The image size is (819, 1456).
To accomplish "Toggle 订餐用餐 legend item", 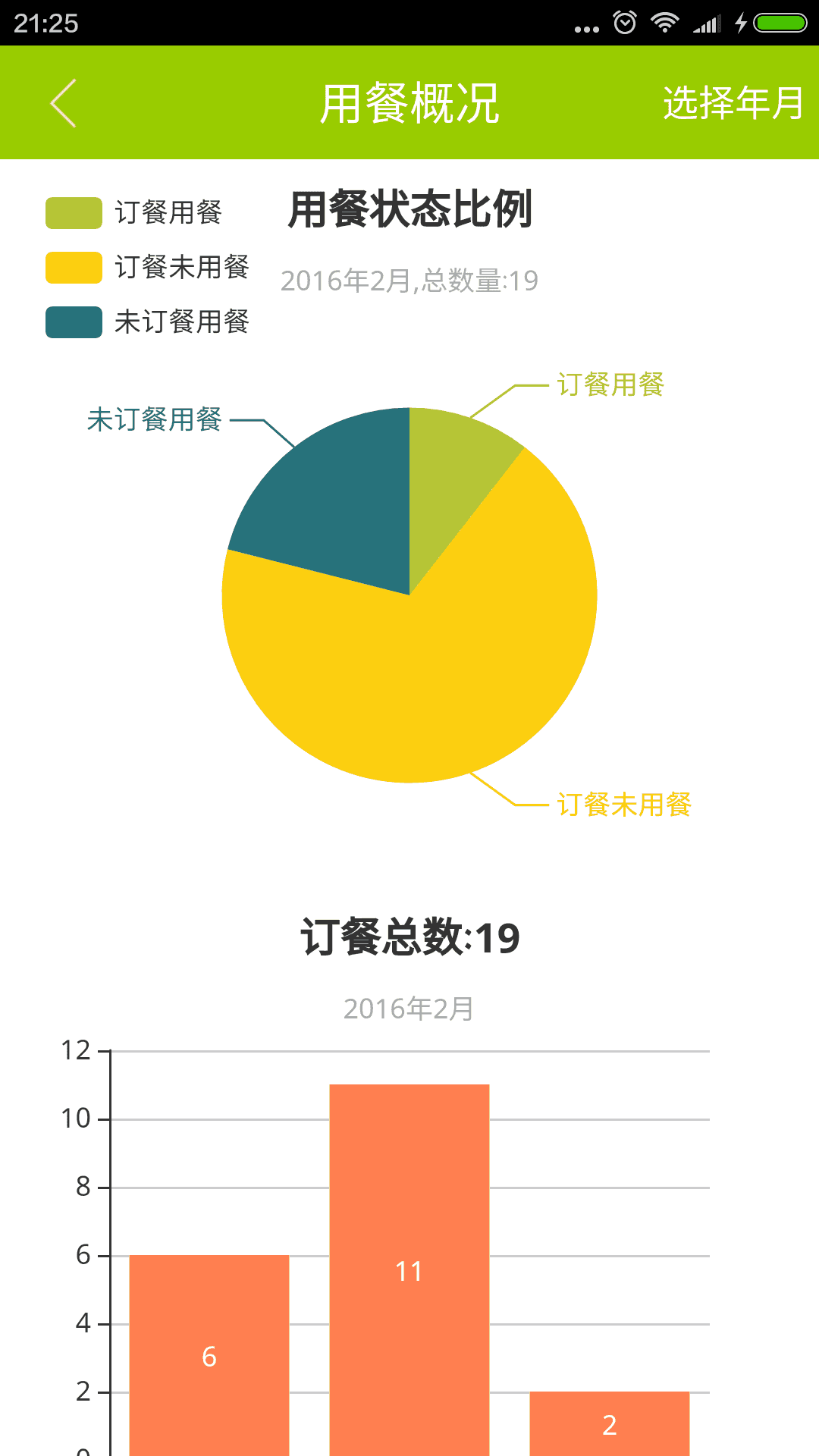I will [x=135, y=213].
